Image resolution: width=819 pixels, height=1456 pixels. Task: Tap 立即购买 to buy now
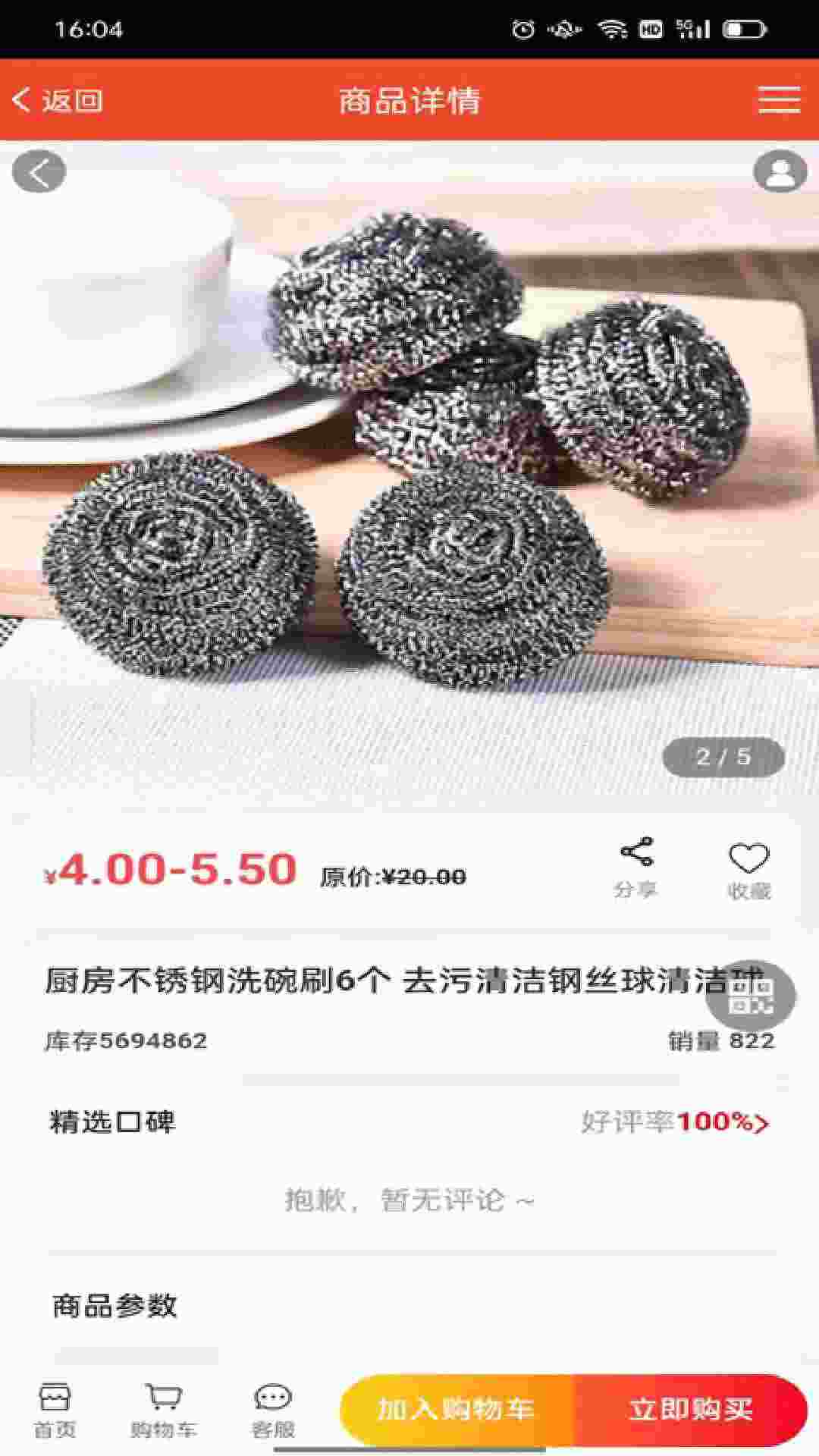coord(690,1409)
